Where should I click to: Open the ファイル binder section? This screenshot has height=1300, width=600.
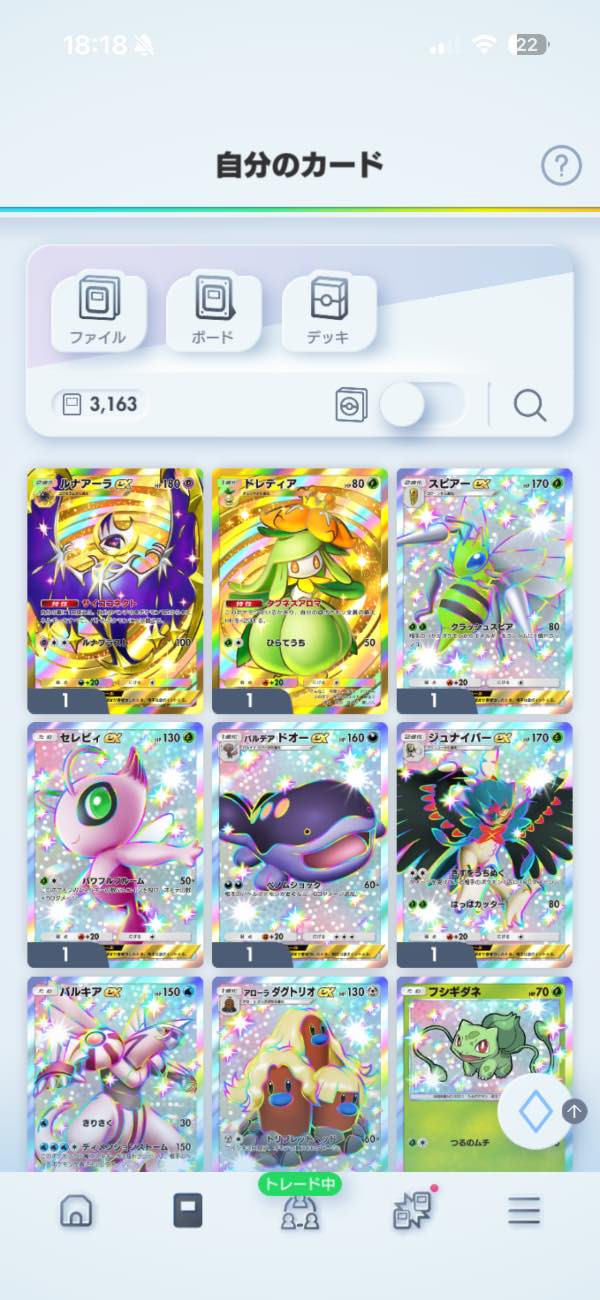(98, 310)
